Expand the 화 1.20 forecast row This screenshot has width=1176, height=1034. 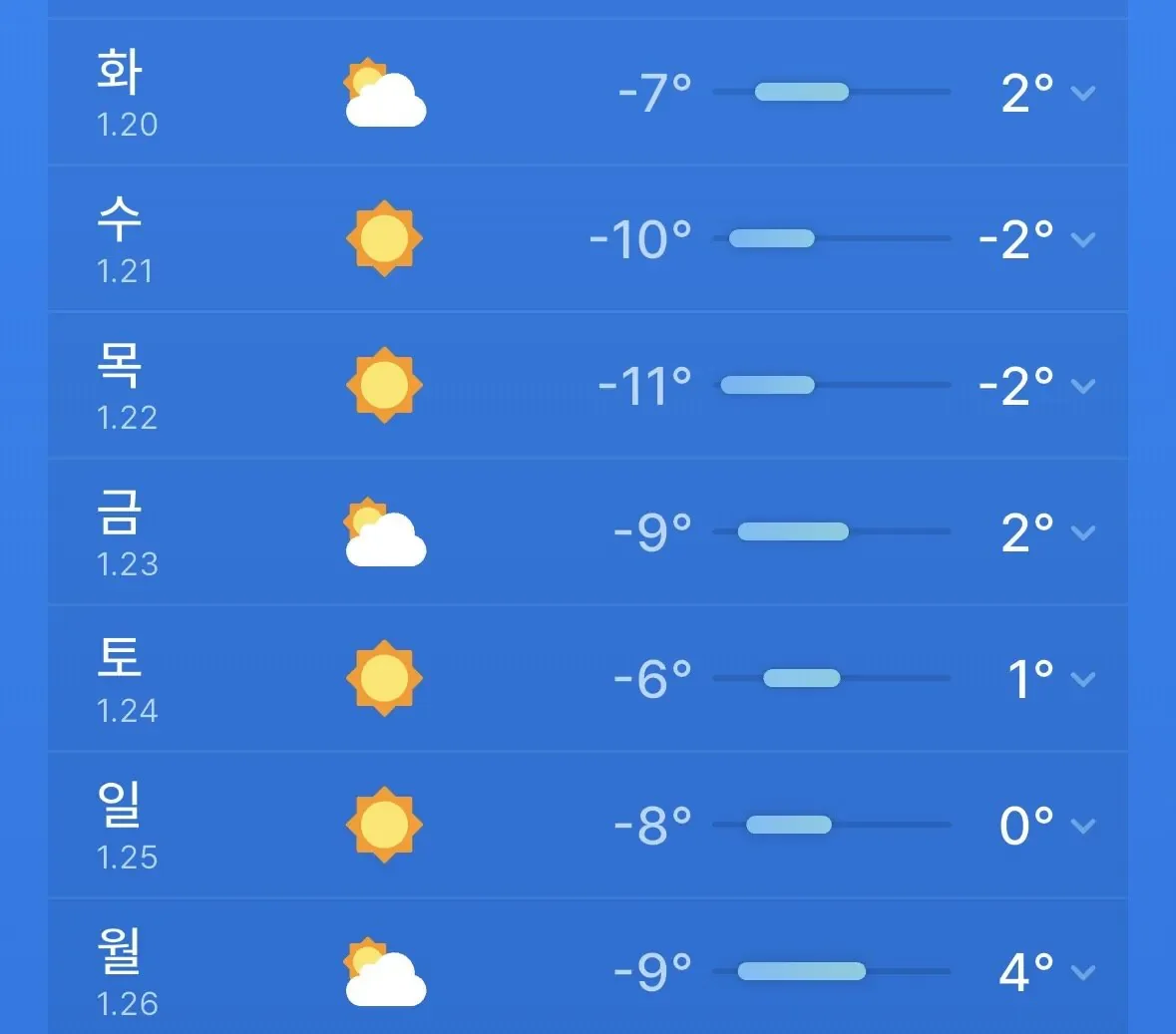point(1082,94)
